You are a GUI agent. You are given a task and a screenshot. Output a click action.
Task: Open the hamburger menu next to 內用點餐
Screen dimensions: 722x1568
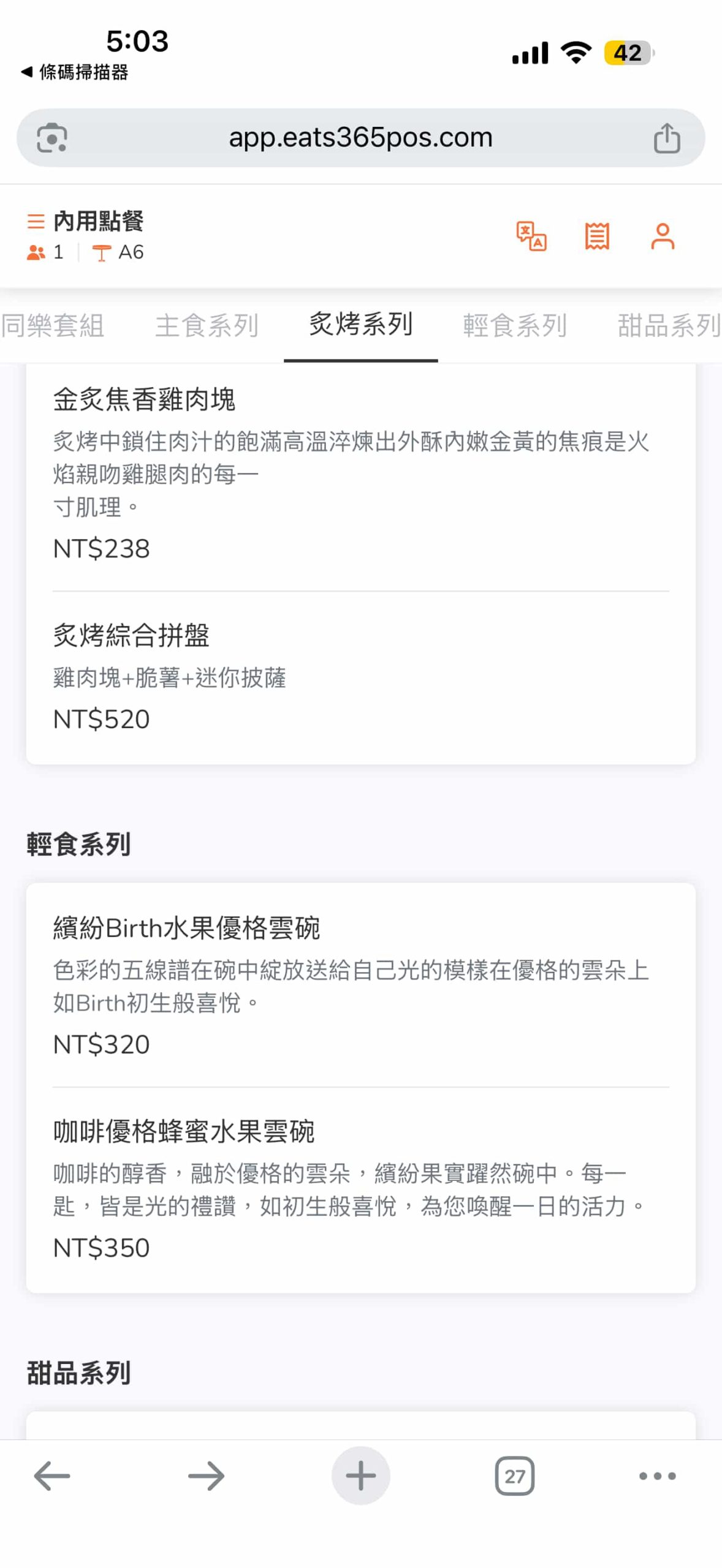tap(36, 221)
